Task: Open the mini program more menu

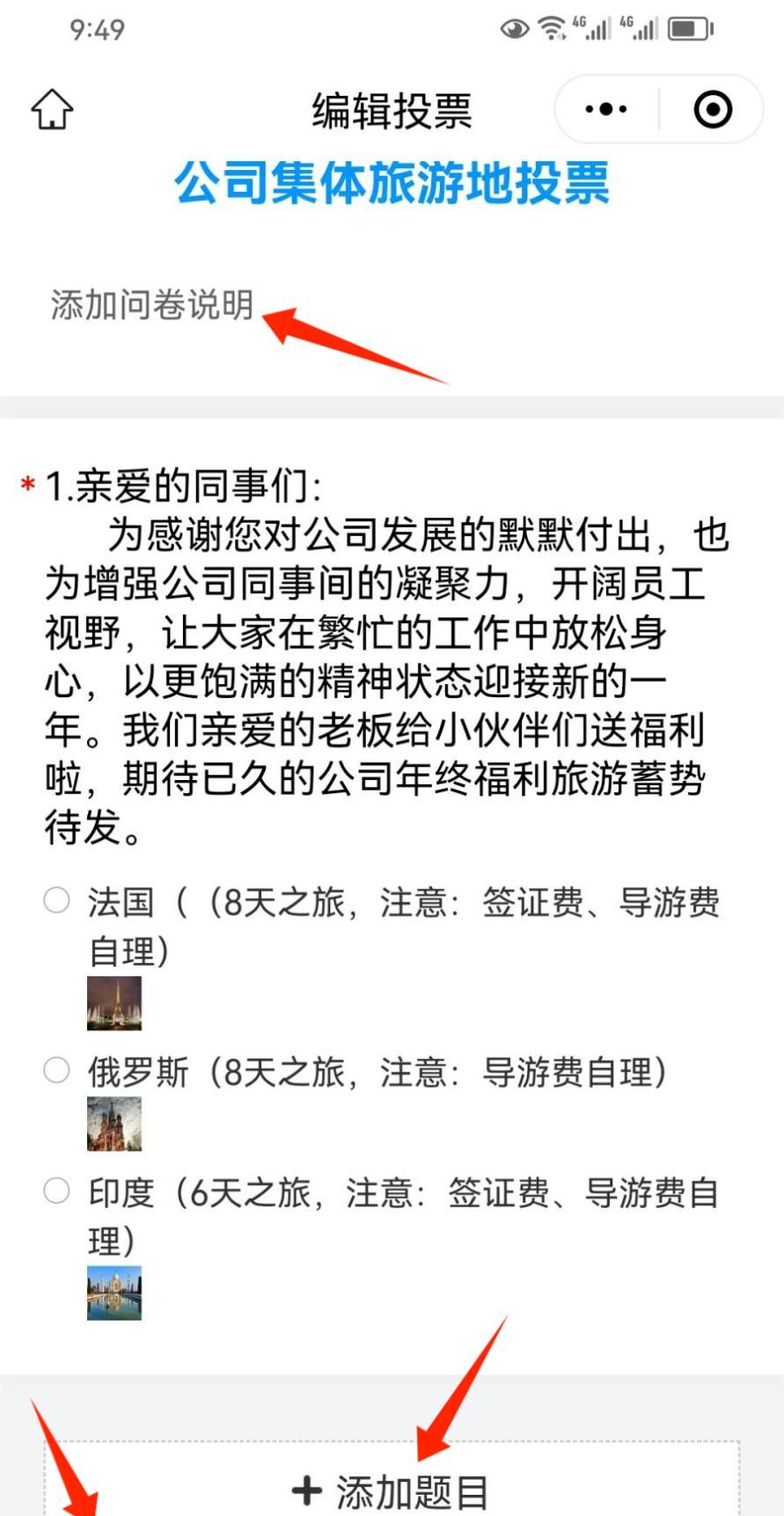Action: [606, 109]
